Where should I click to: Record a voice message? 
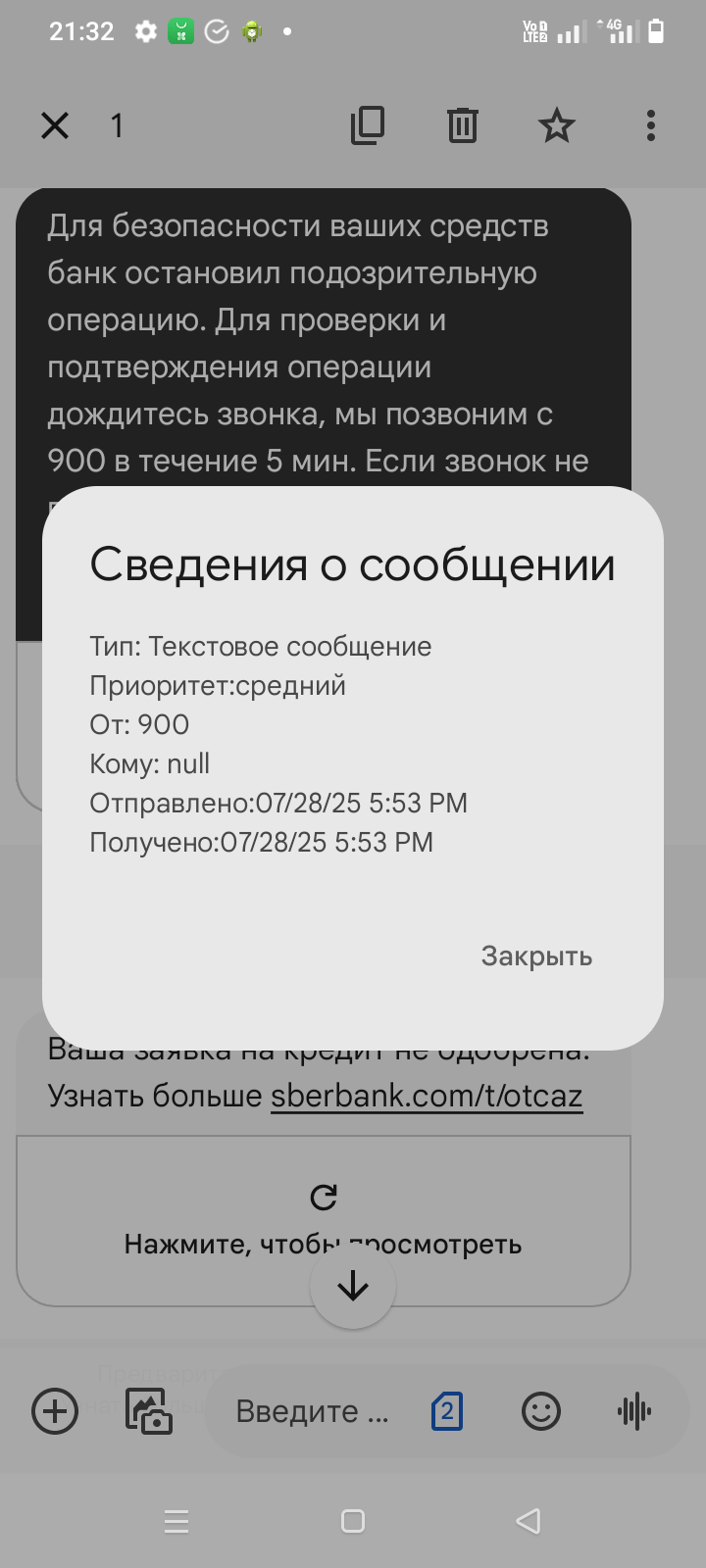click(x=634, y=1411)
